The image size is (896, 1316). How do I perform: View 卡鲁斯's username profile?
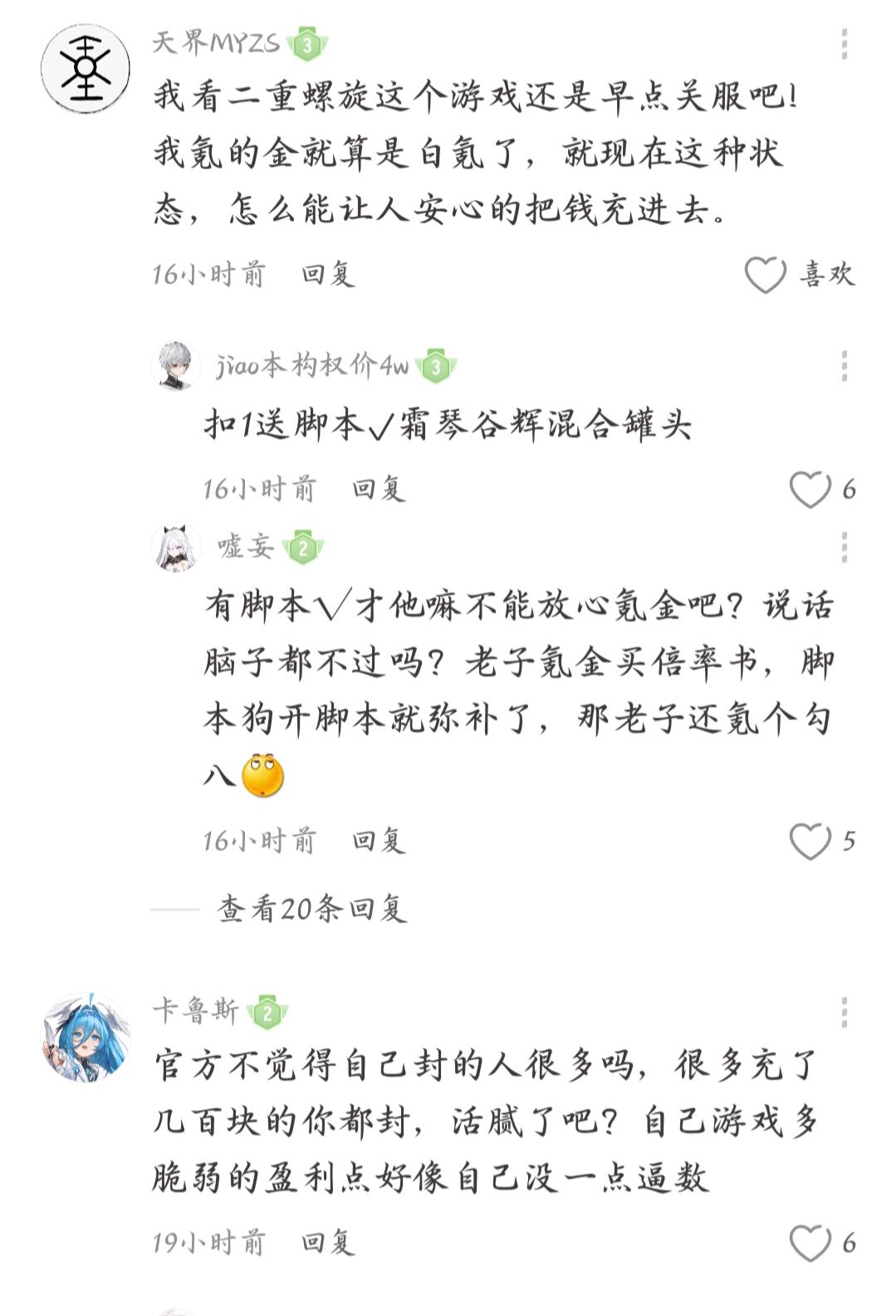pos(196,1011)
